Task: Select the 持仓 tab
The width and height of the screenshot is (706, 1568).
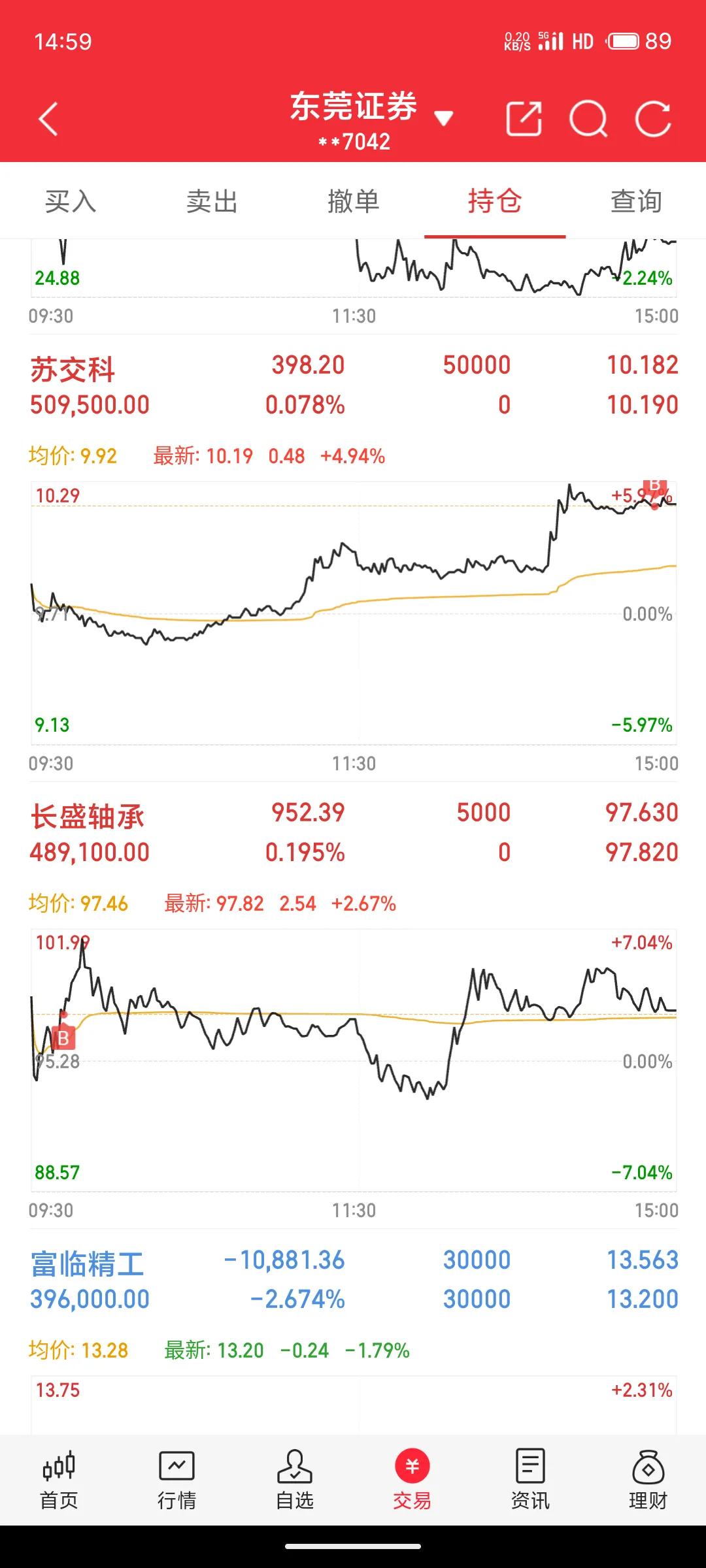Action: tap(495, 201)
